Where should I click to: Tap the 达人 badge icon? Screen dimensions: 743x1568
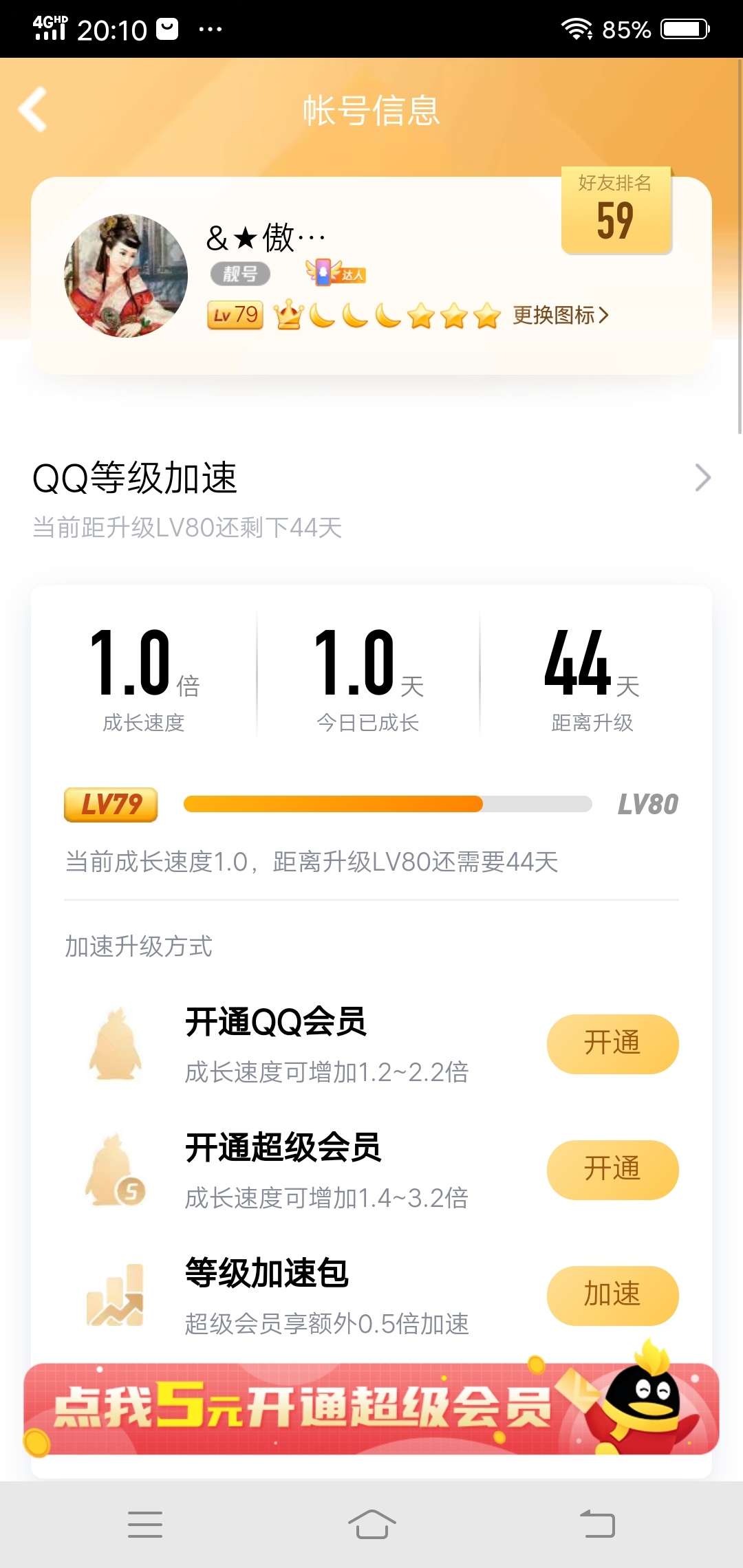click(336, 273)
